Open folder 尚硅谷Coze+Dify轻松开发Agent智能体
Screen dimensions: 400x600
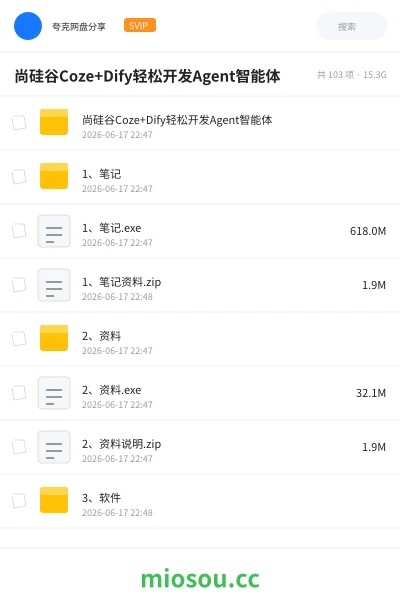pos(200,123)
